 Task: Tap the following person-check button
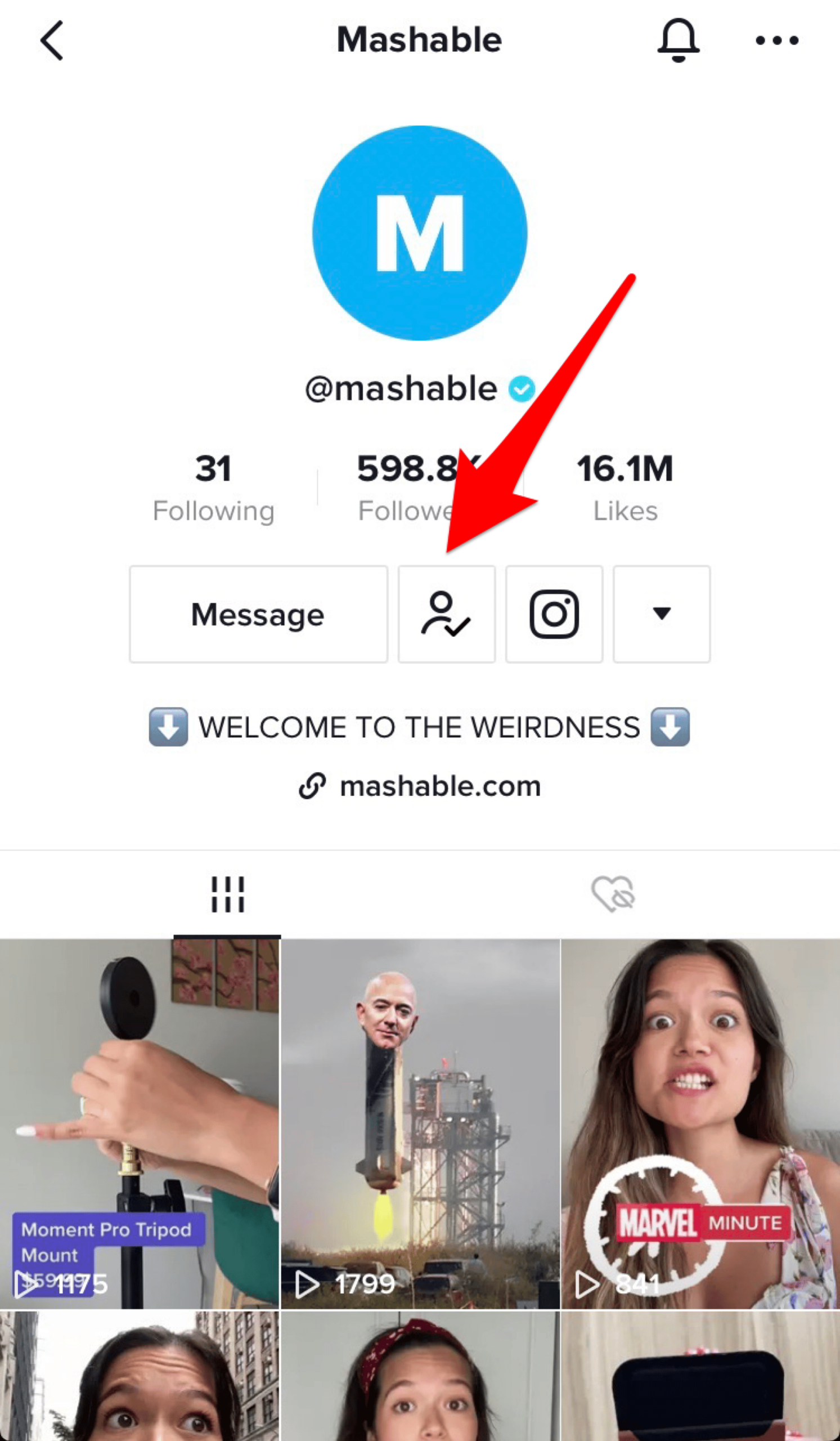point(446,614)
